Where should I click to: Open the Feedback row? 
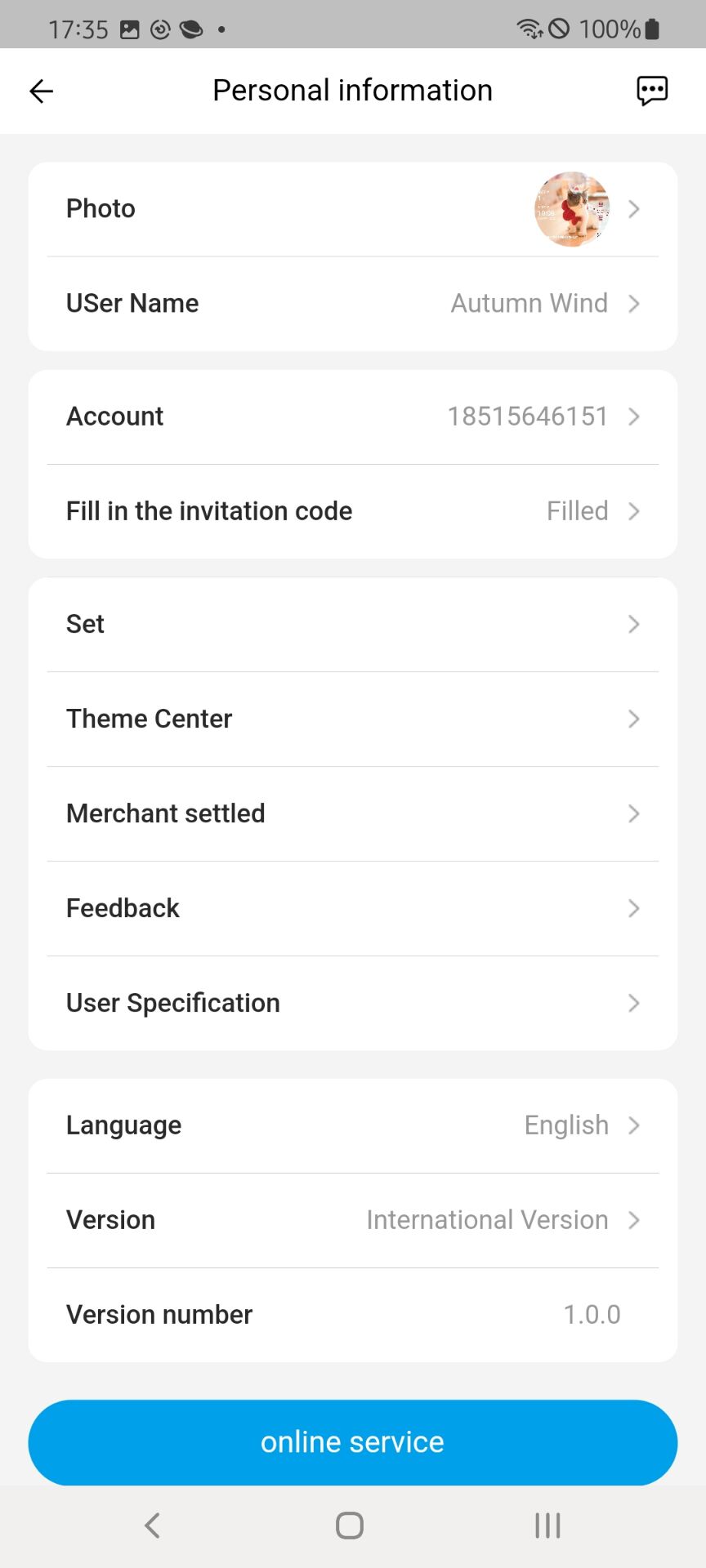(353, 908)
